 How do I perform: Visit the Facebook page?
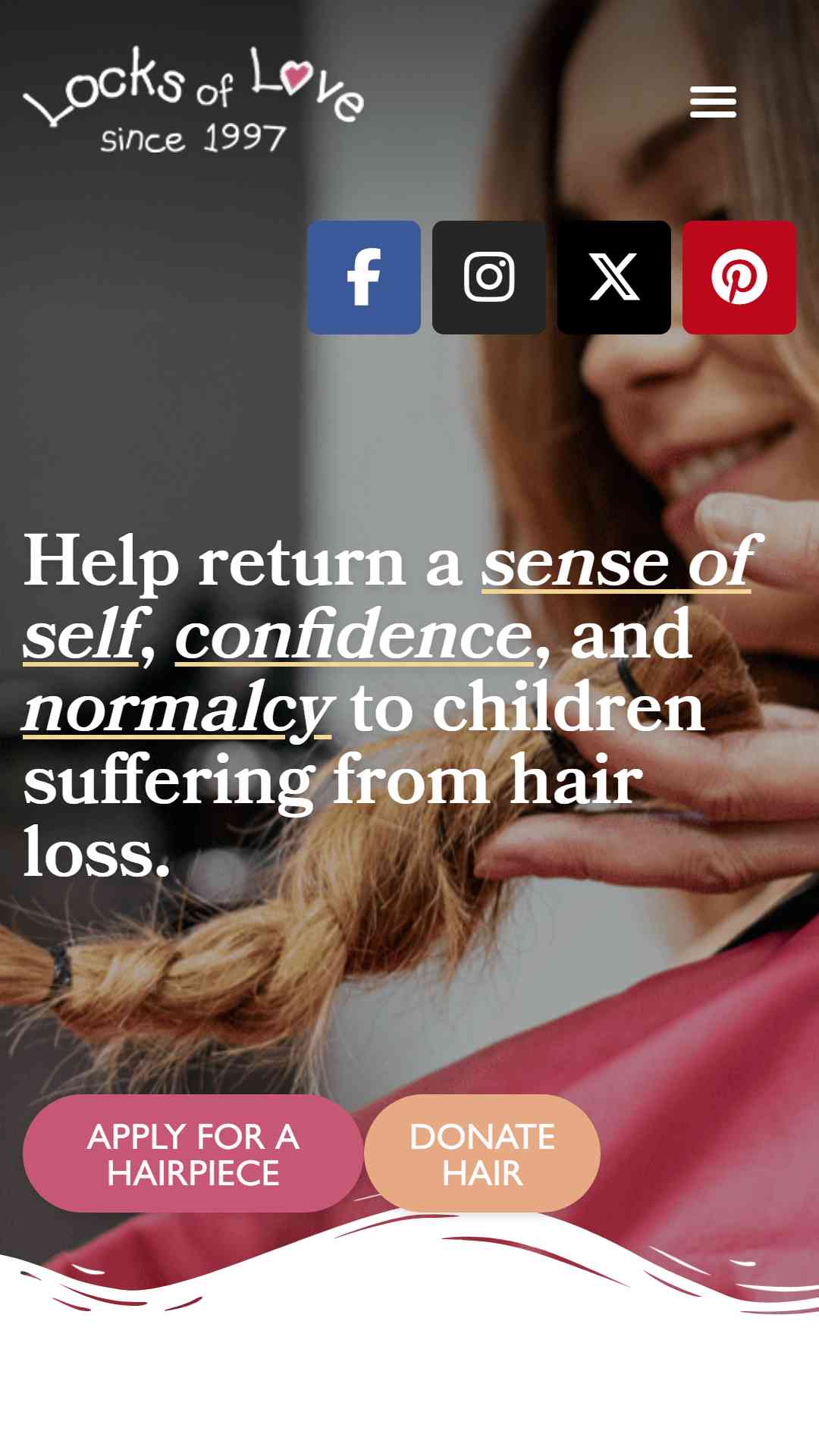click(x=364, y=278)
